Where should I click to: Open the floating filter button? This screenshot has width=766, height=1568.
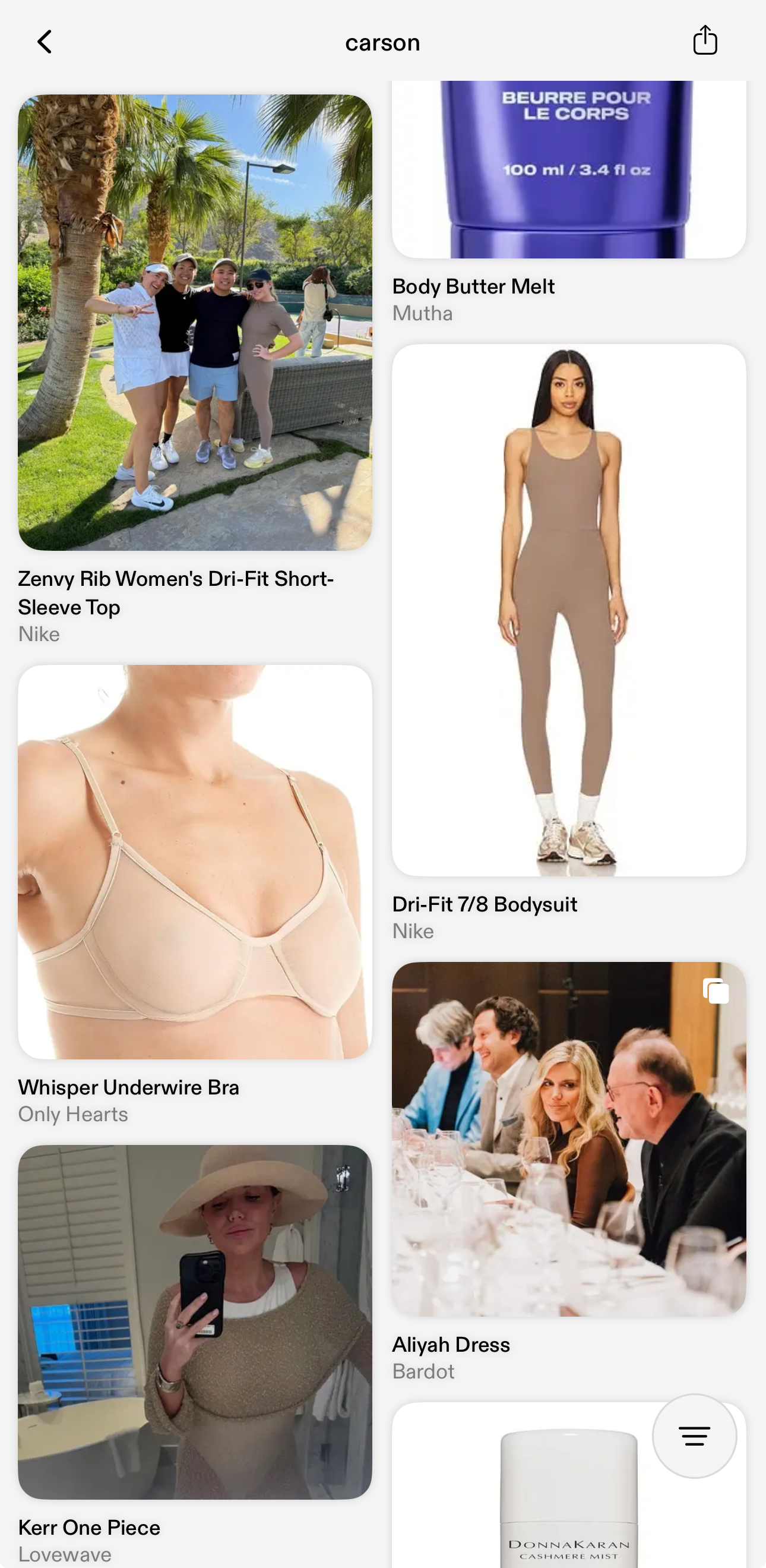coord(694,1436)
